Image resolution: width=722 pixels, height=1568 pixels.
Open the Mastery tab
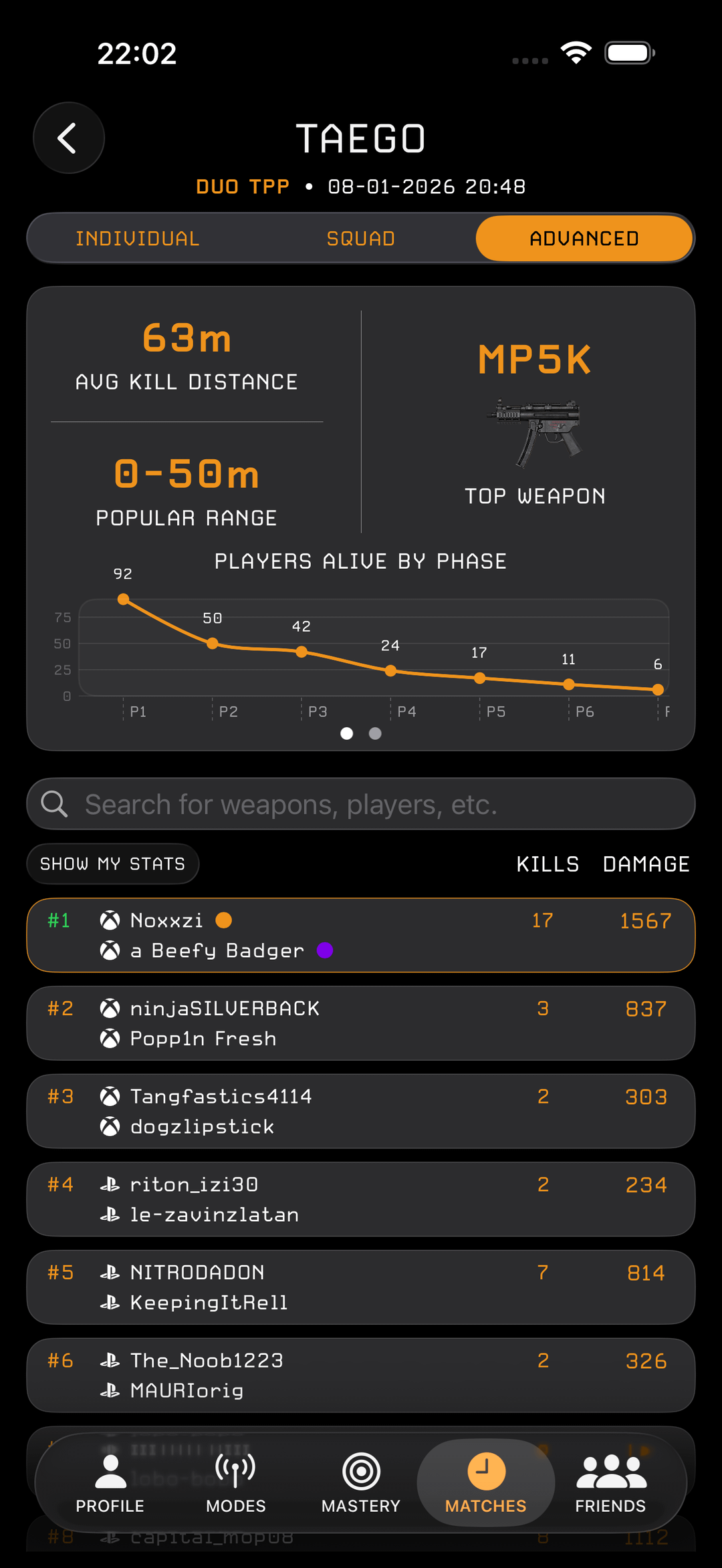pos(361,1484)
